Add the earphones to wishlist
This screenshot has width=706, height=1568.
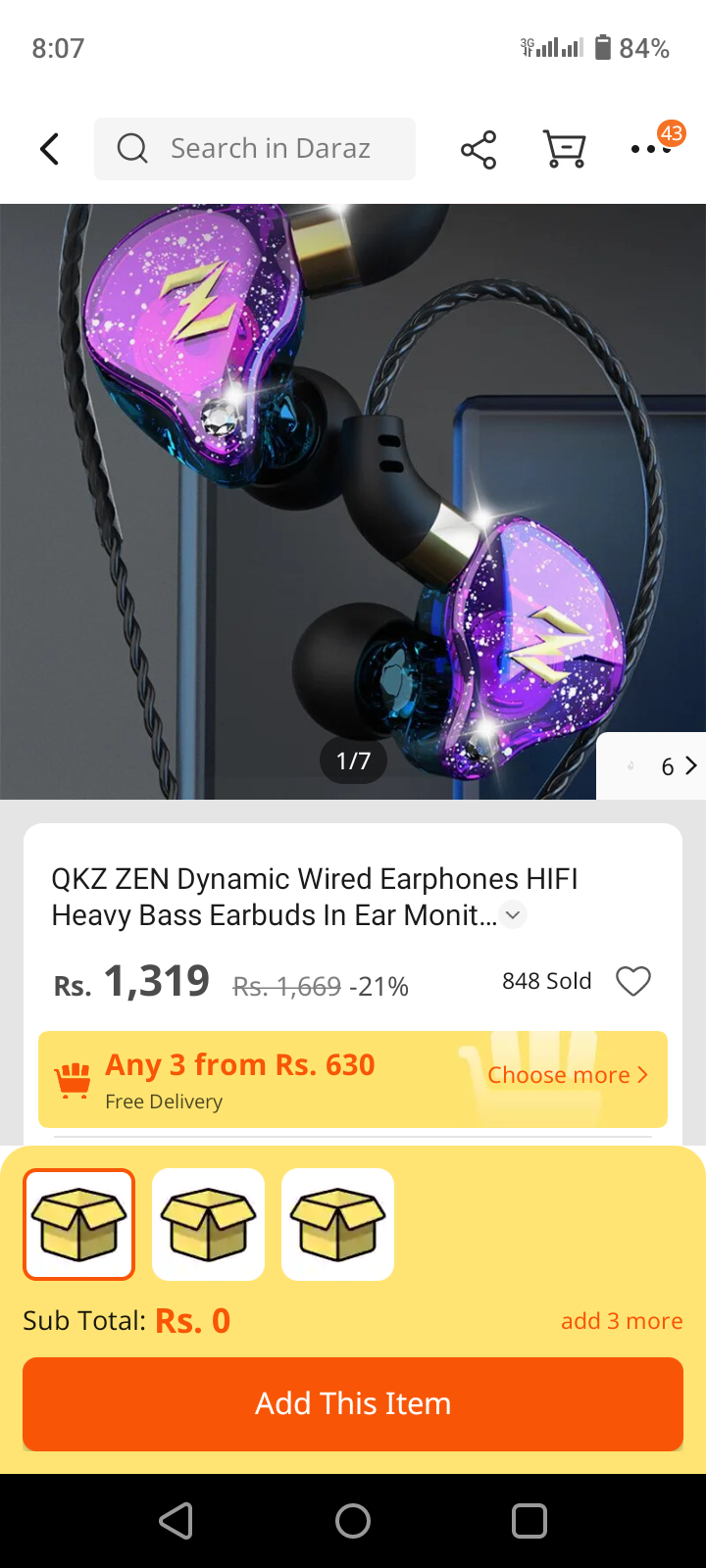(632, 981)
